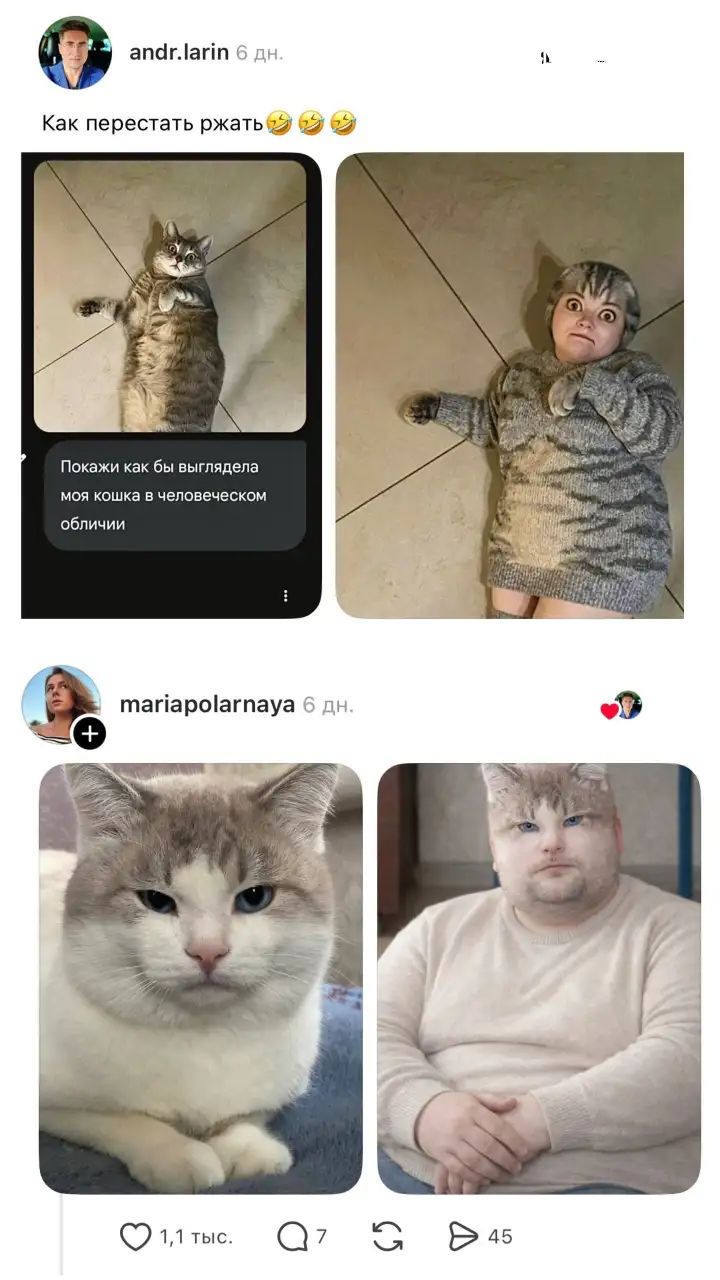Follow mariapolarnaya via the plus badge
The width and height of the screenshot is (720, 1280).
click(89, 734)
